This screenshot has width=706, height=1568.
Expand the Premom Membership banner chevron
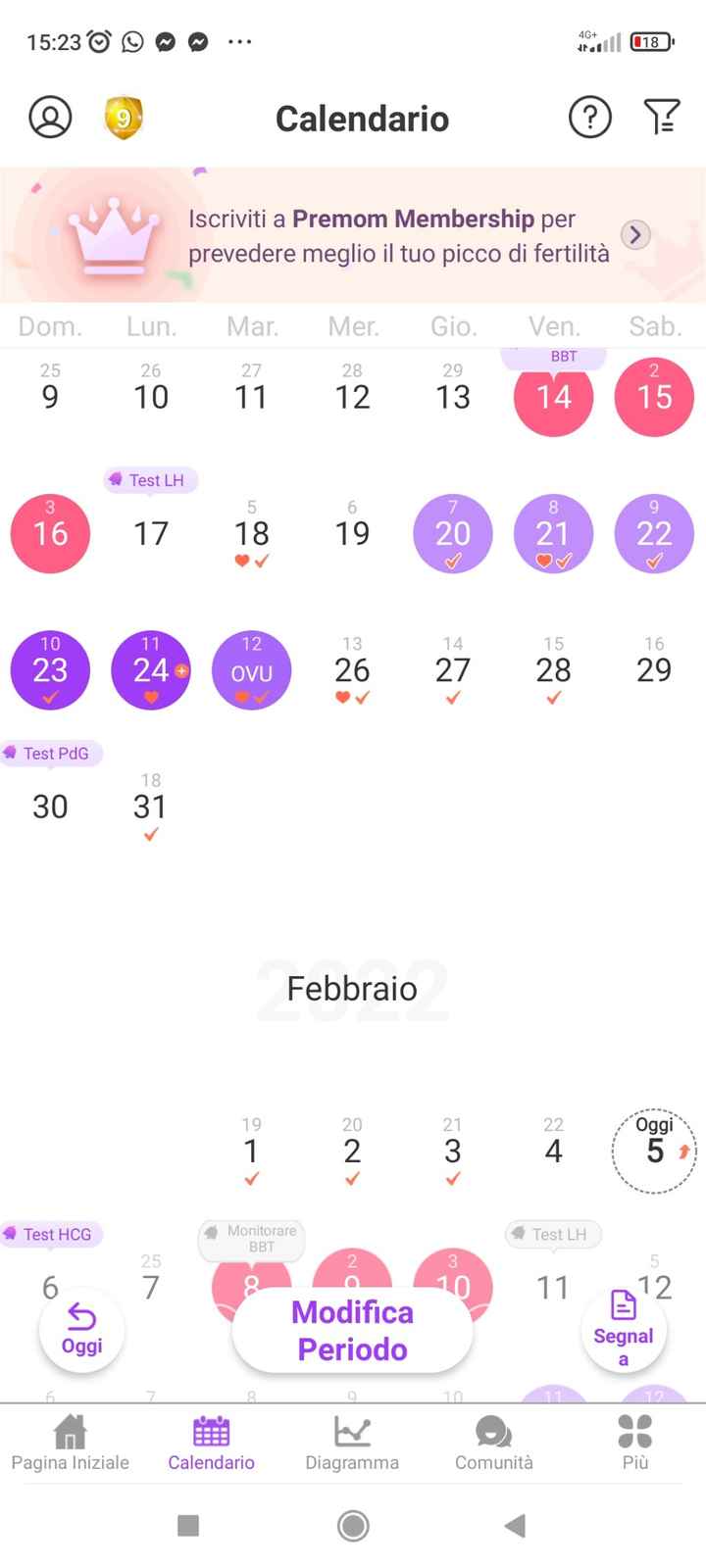point(635,235)
